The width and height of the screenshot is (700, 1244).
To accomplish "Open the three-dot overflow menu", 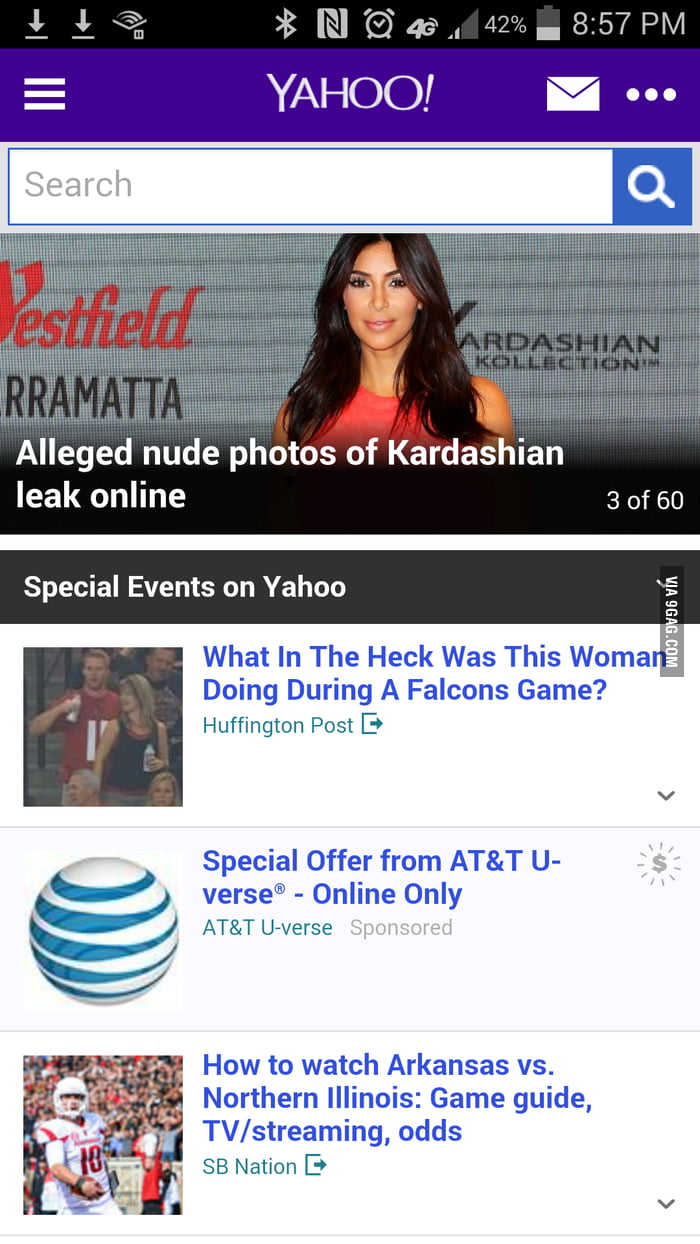I will [x=651, y=95].
